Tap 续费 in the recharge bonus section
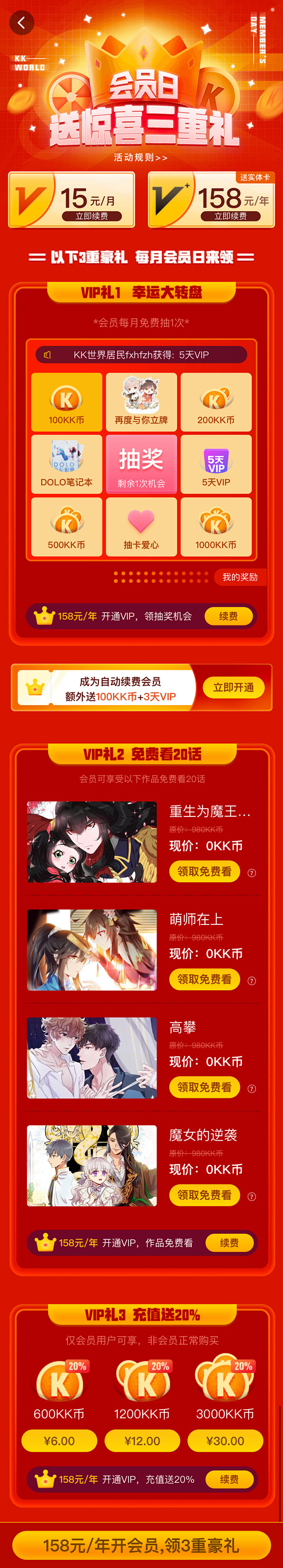 [x=229, y=1479]
